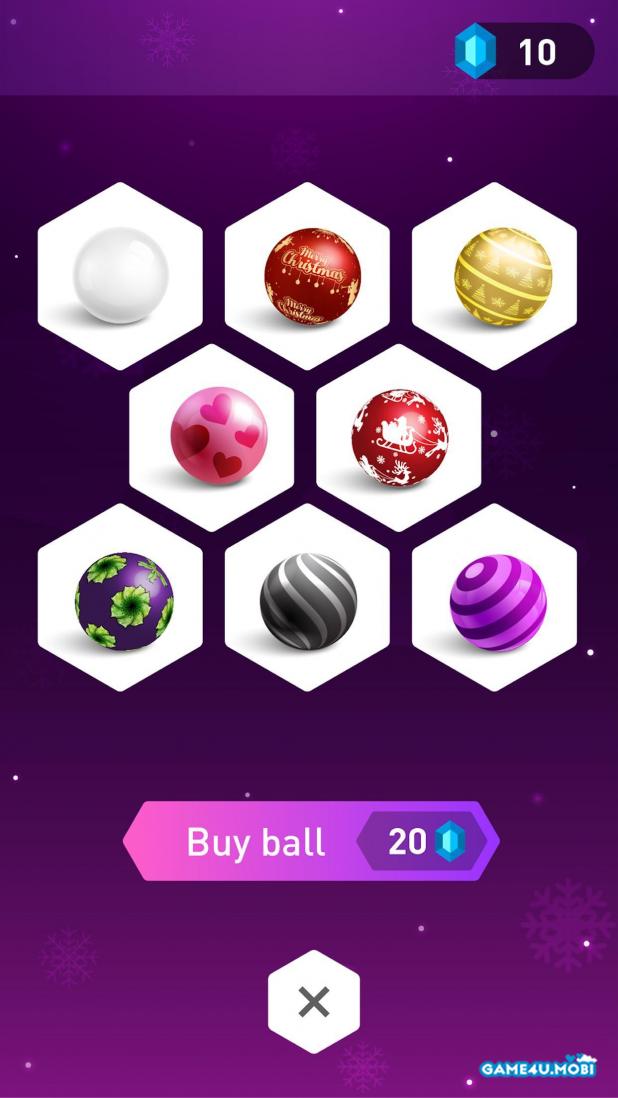Tap Buy ball for 20 gems

point(310,841)
